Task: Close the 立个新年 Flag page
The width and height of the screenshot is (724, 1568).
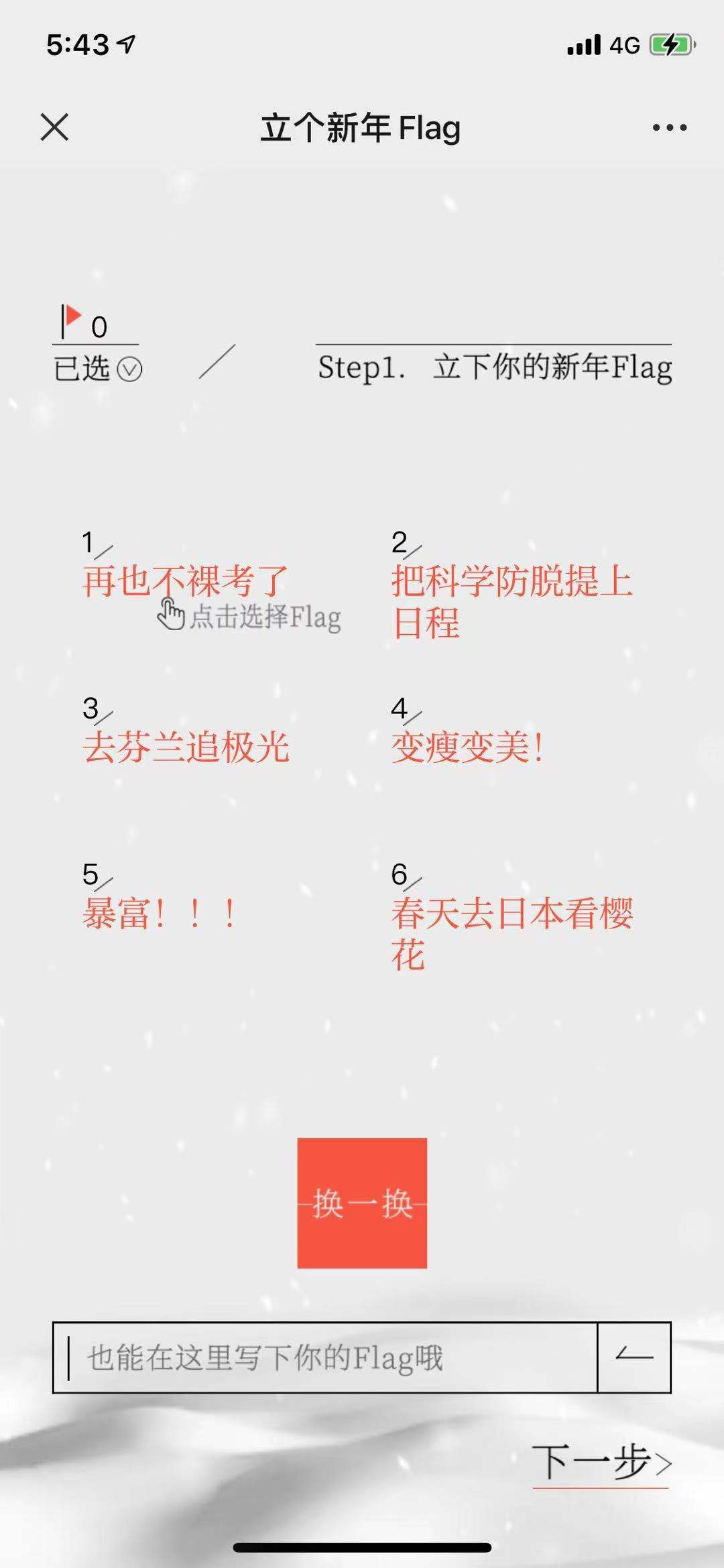Action: (54, 127)
